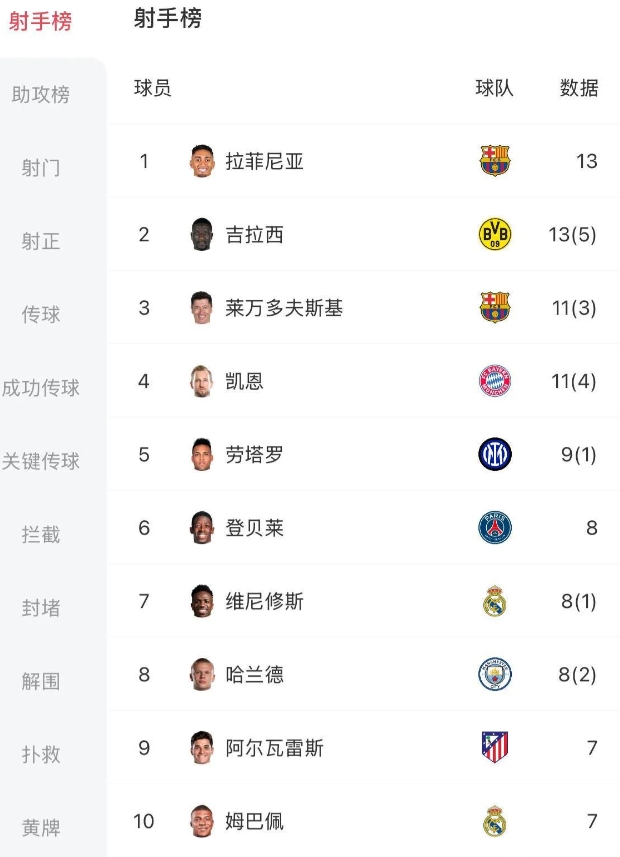Image resolution: width=620 pixels, height=857 pixels.
Task: Open 凯恩's row in the list
Action: (244, 381)
